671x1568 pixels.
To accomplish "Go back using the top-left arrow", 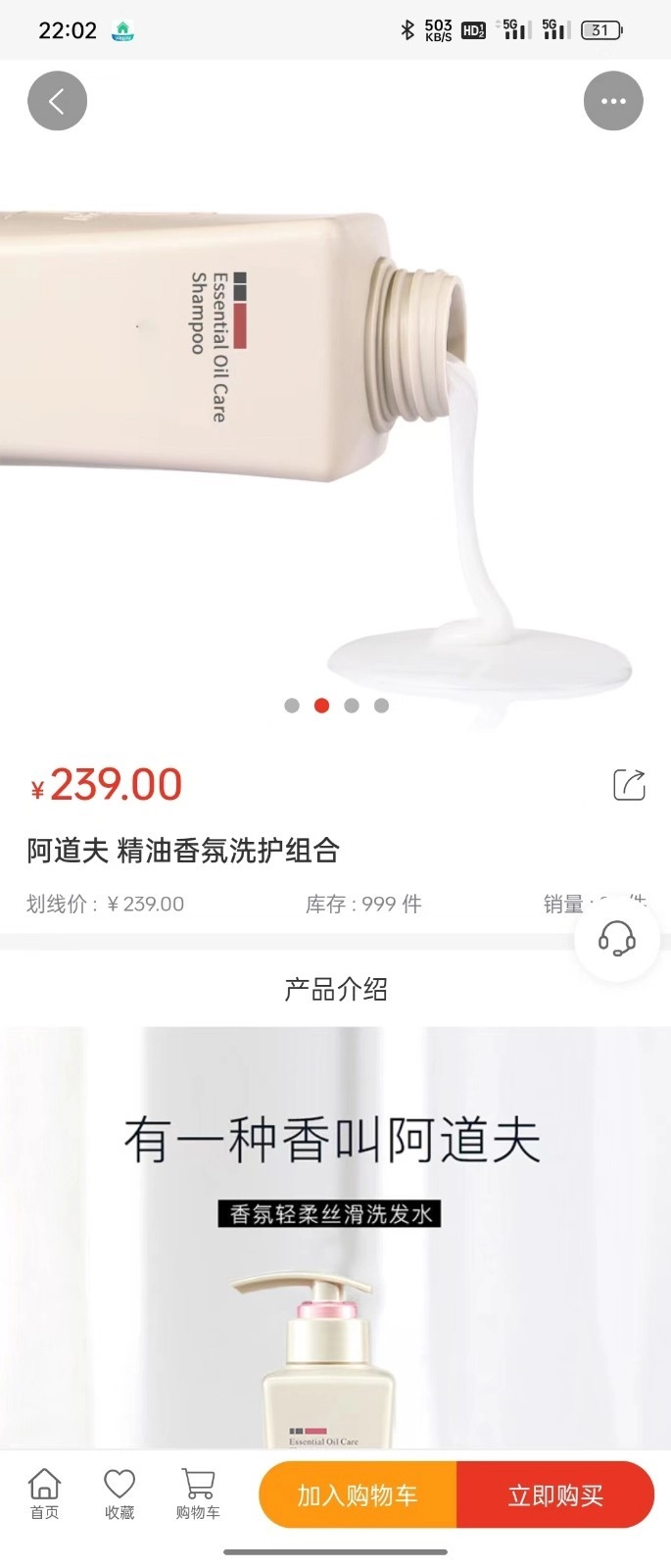I will (x=57, y=101).
